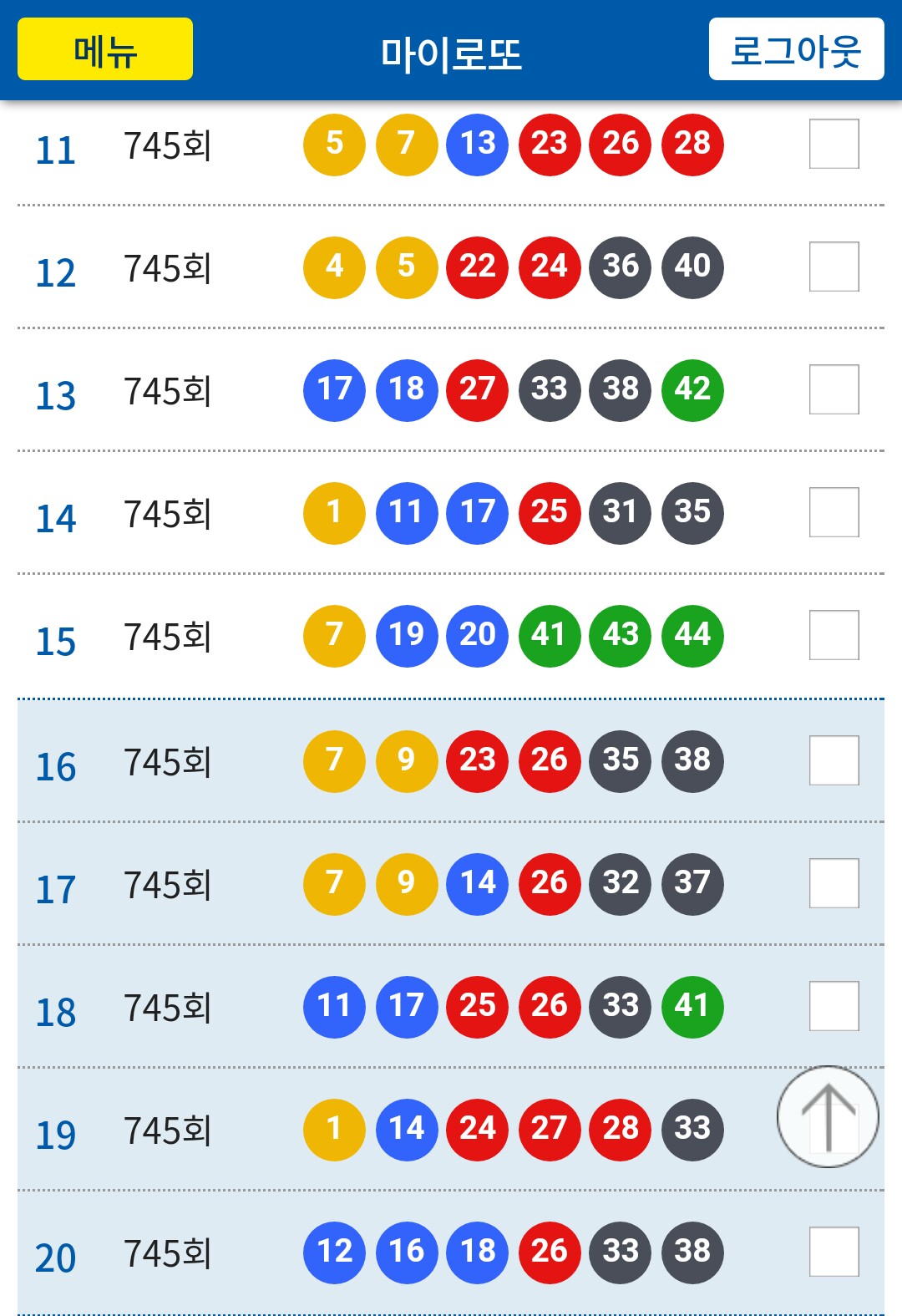The image size is (902, 1316).
Task: Mark the checkbox for row 14
Action: click(834, 512)
